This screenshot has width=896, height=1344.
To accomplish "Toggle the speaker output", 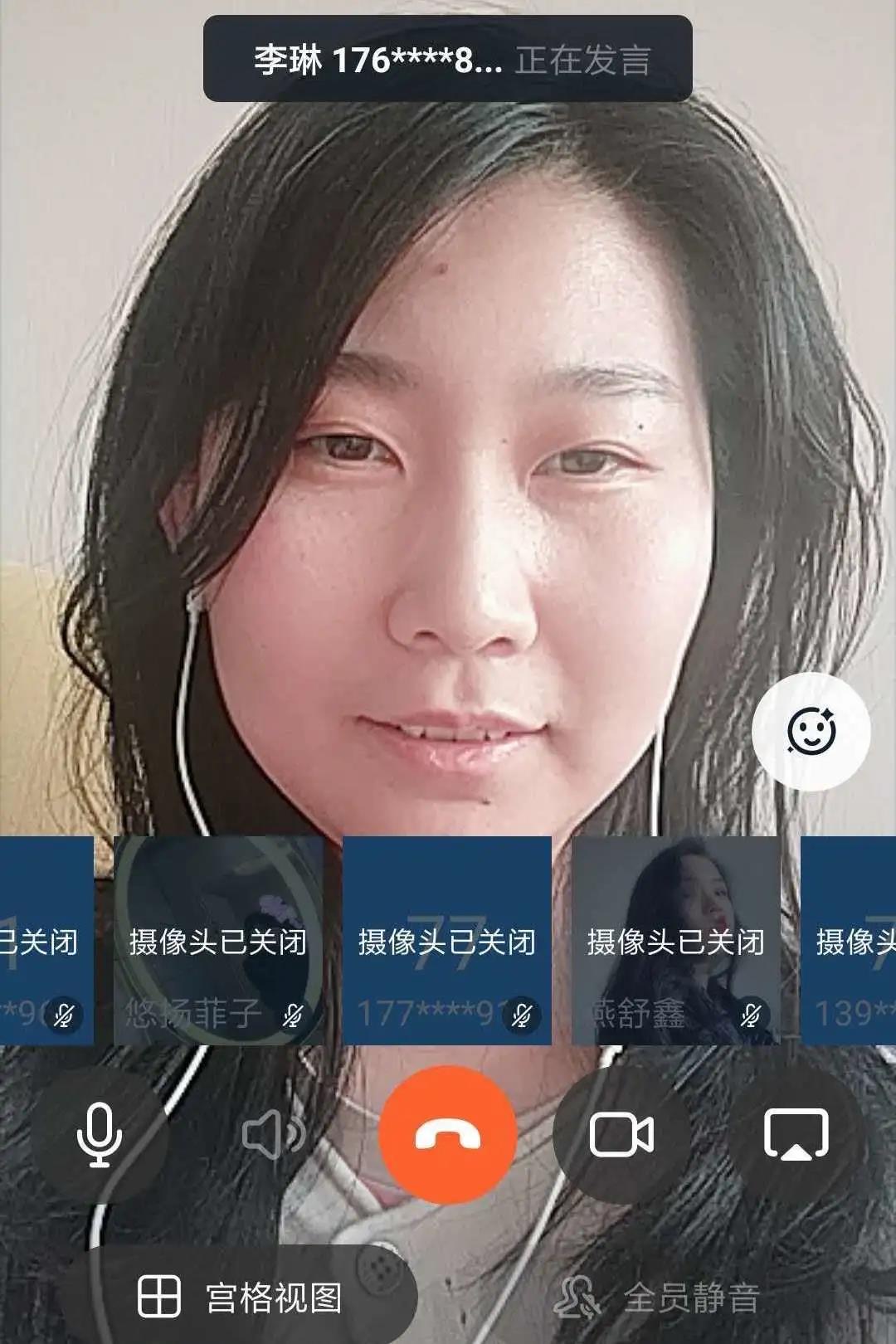I will coord(273,1135).
